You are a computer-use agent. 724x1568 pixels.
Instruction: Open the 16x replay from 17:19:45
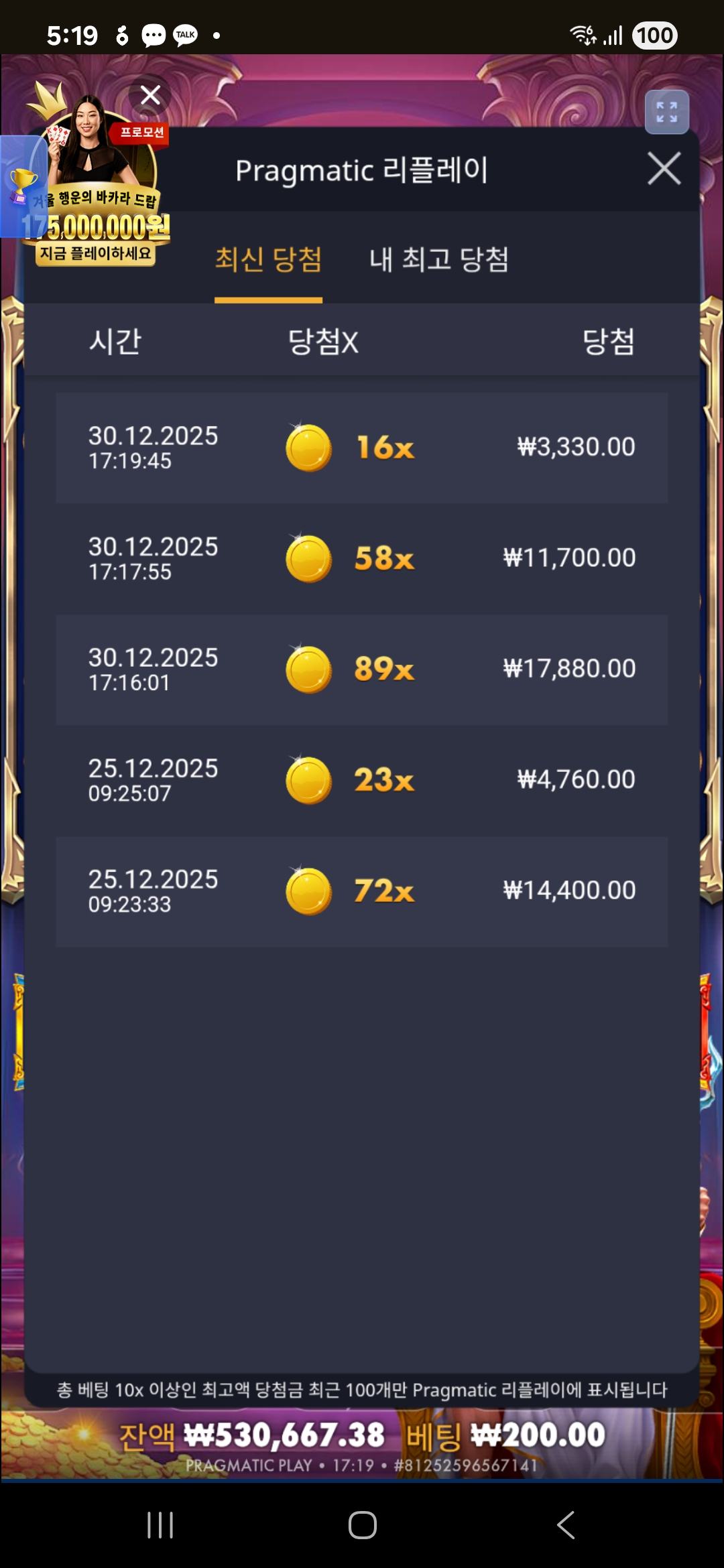pos(361,448)
